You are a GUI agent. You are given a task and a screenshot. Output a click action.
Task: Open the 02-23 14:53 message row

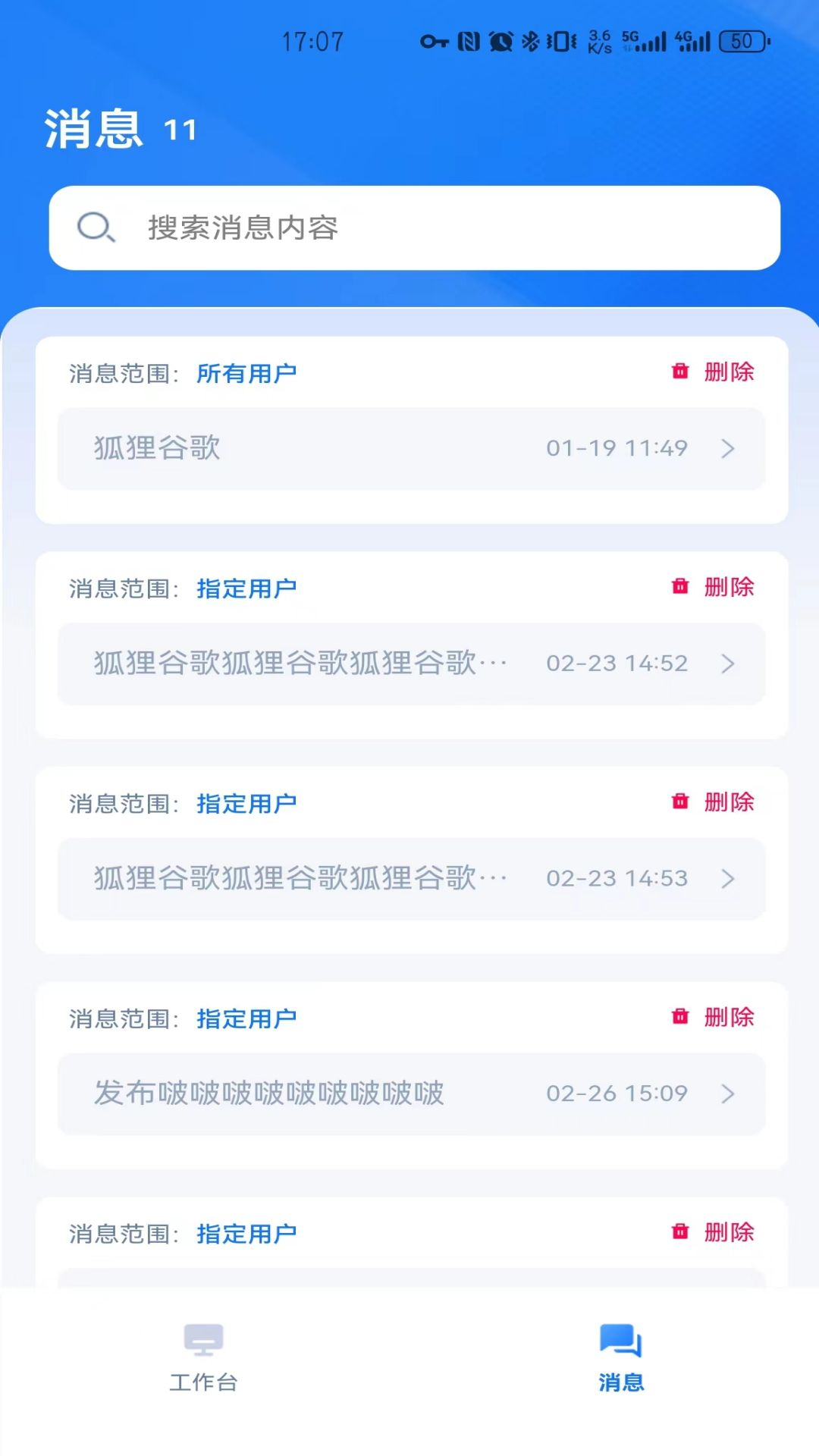pyautogui.click(x=409, y=879)
